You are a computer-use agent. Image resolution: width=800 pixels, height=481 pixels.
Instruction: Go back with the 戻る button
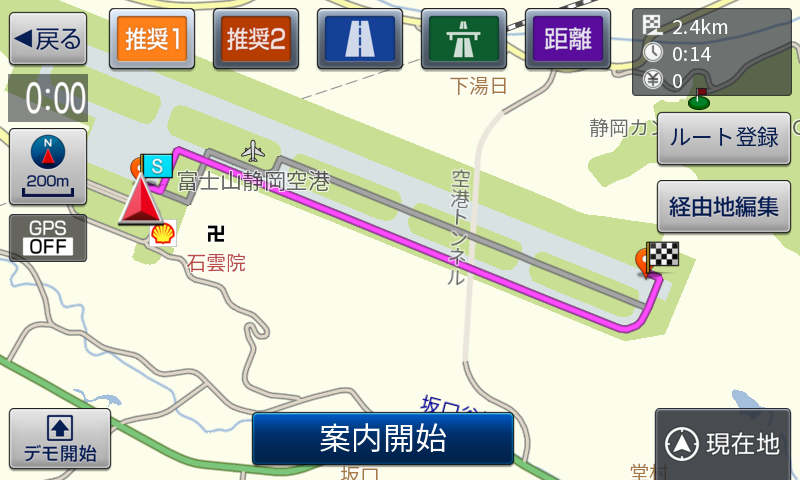tap(48, 39)
